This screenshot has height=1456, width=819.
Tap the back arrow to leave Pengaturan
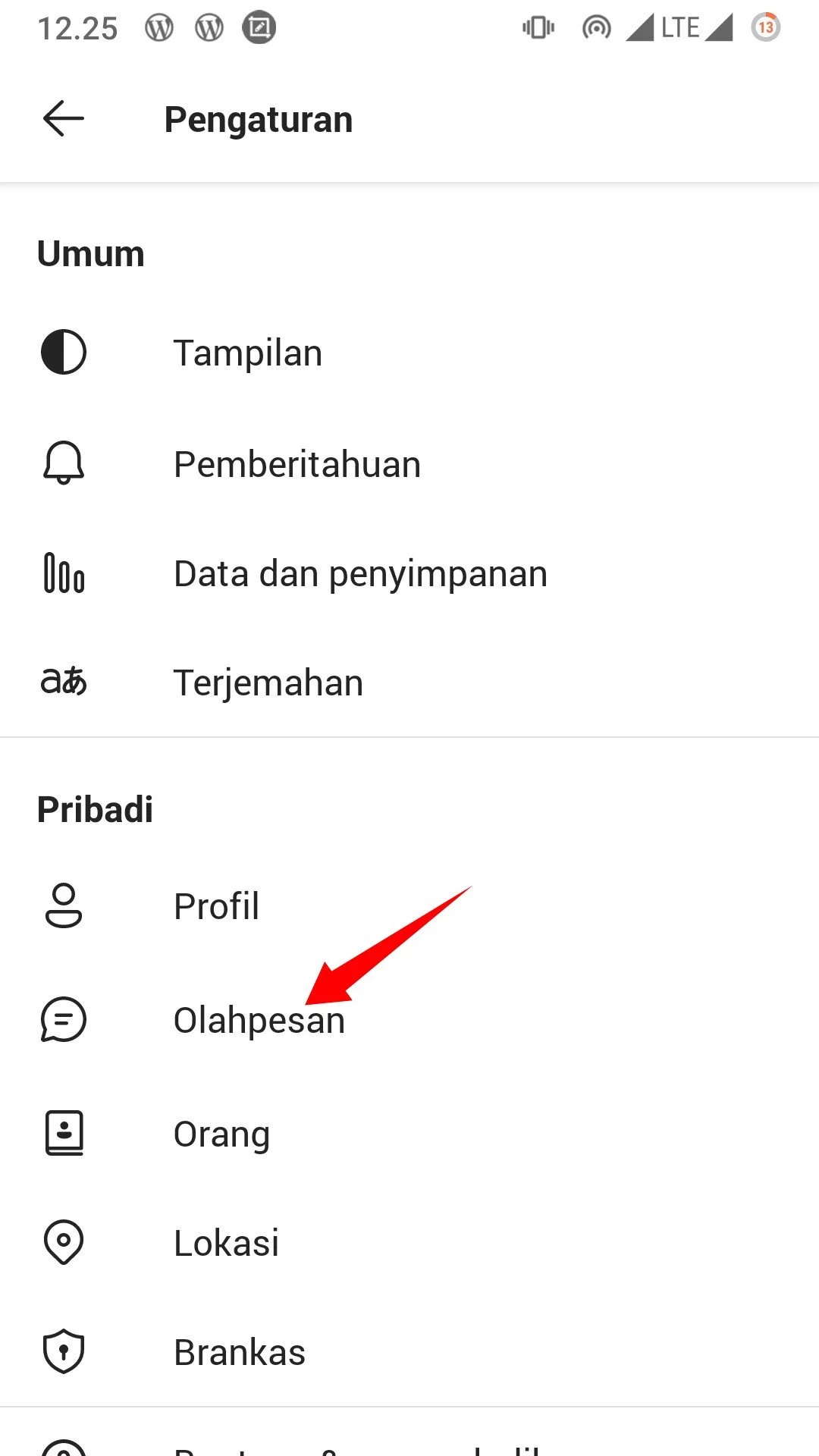click(x=63, y=118)
